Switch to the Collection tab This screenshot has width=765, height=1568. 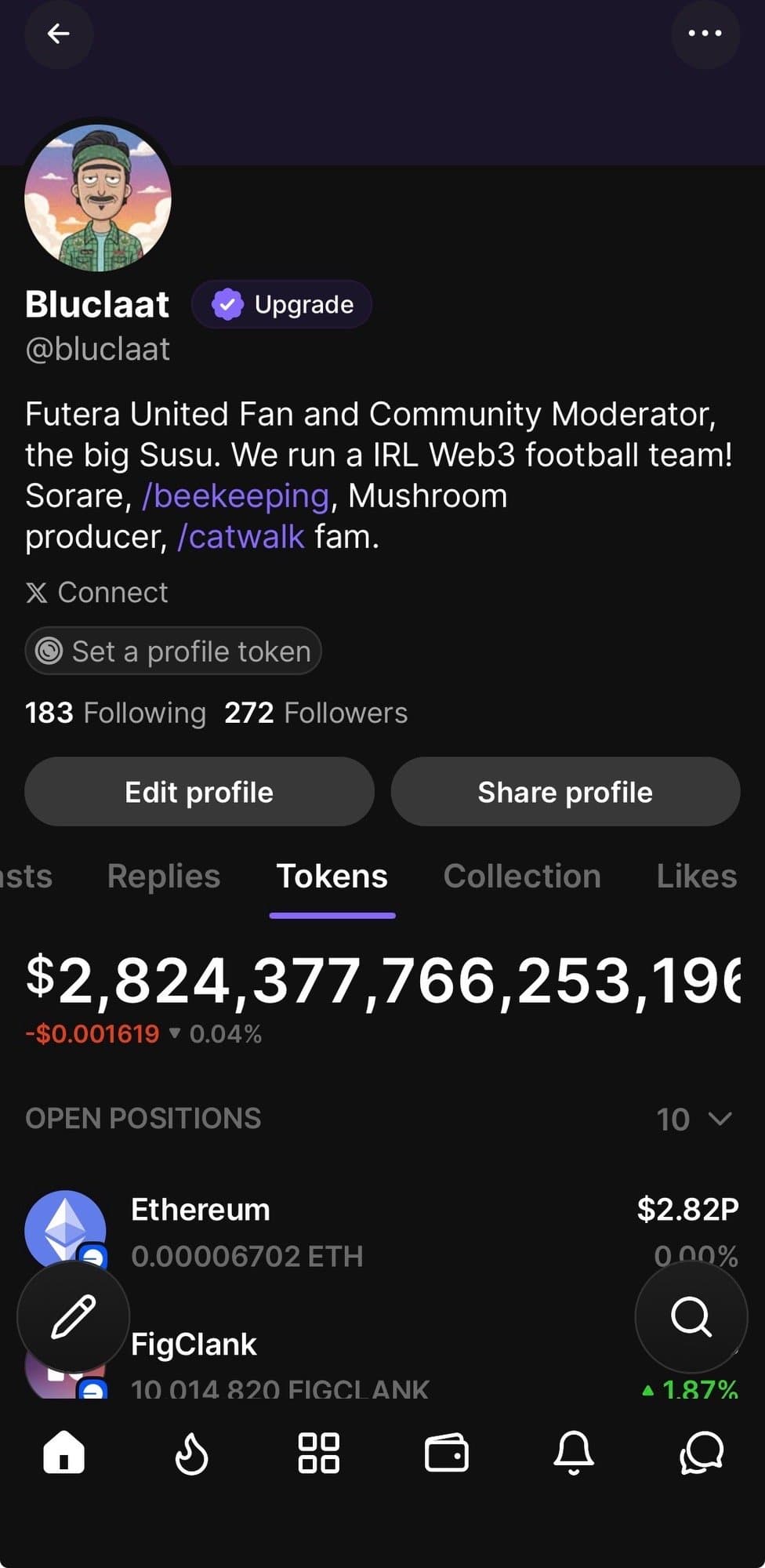point(522,876)
